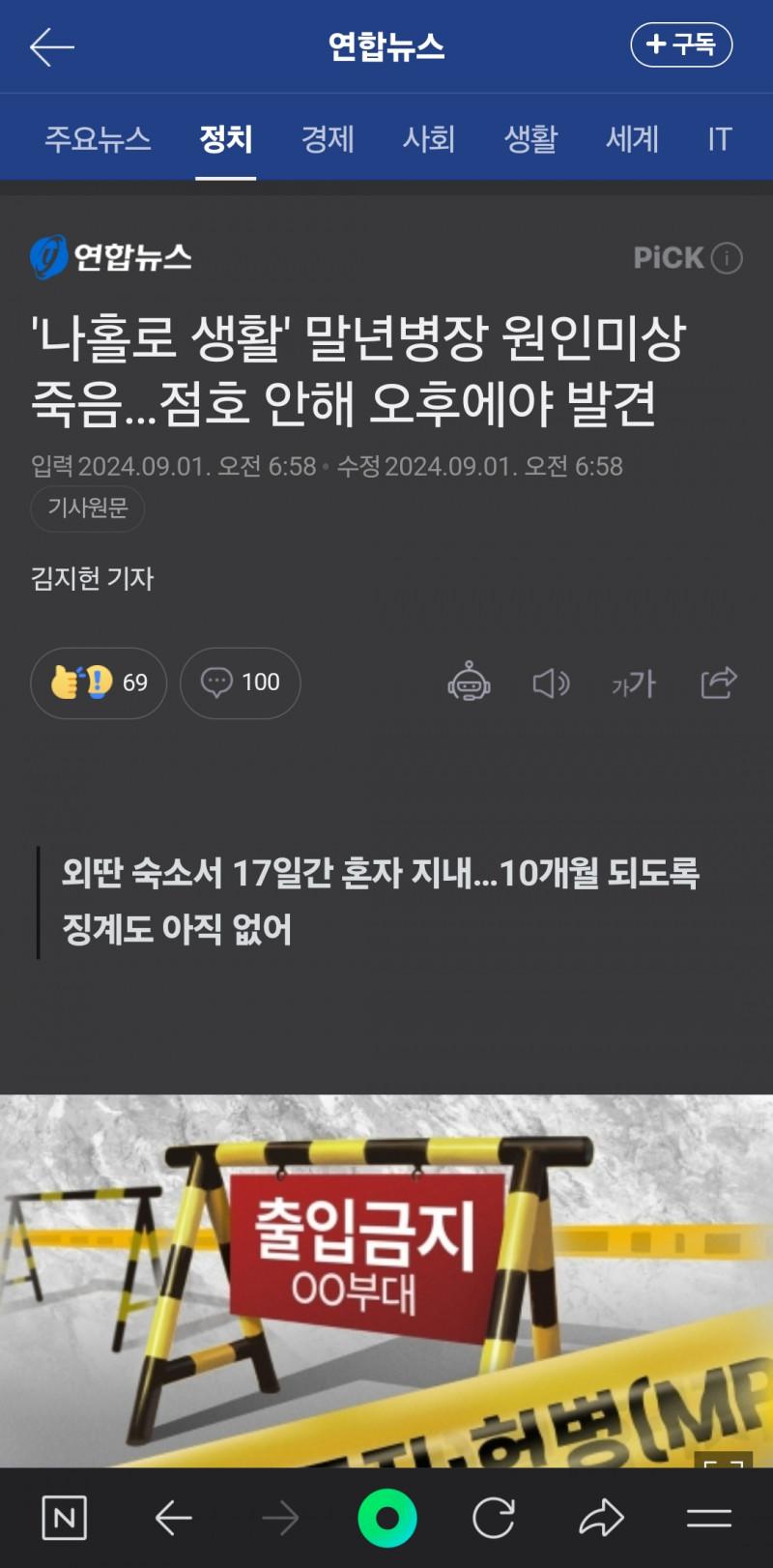Select the 생활 tab
The height and width of the screenshot is (1568, 773).
click(x=530, y=138)
